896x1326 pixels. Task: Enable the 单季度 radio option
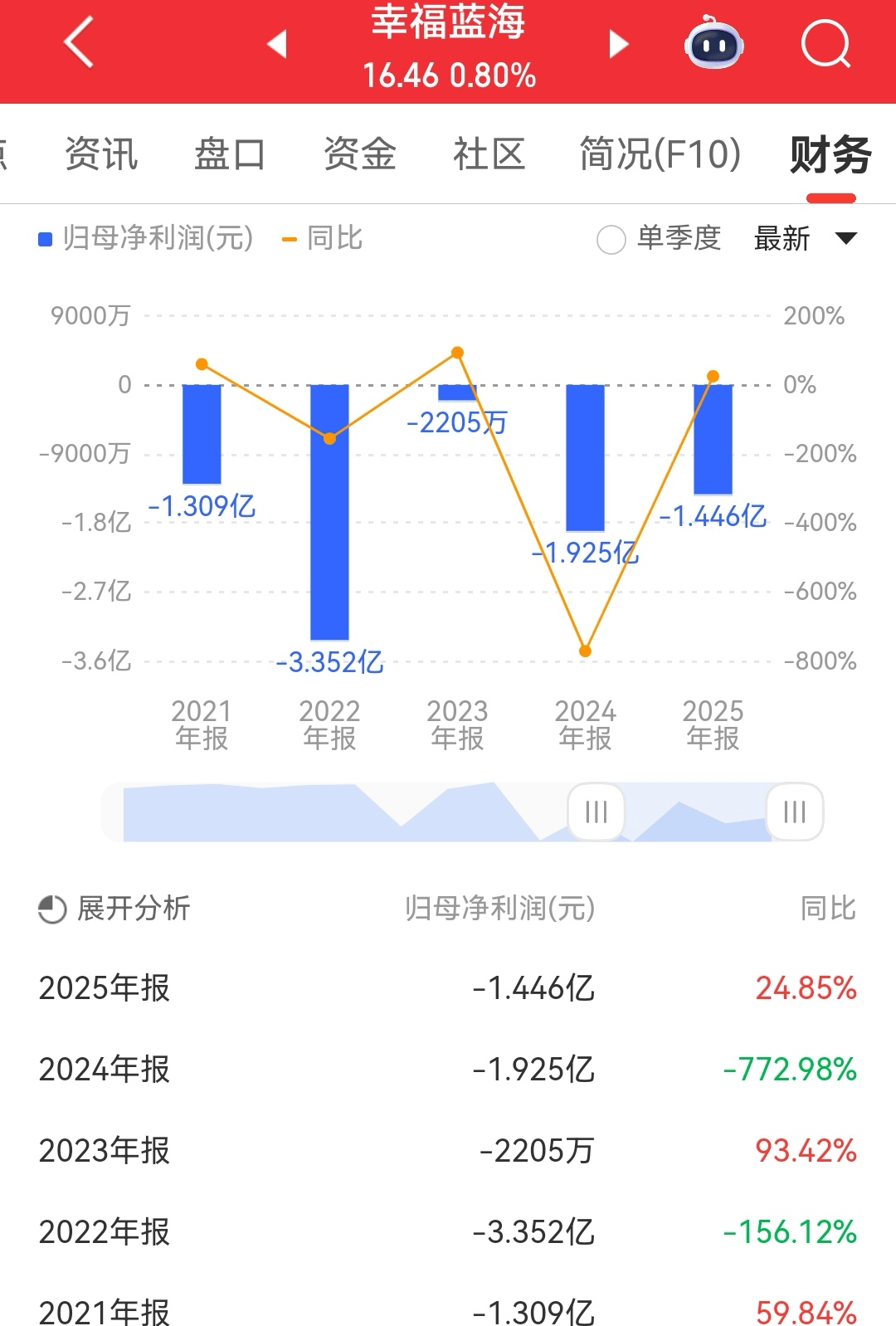(x=611, y=240)
